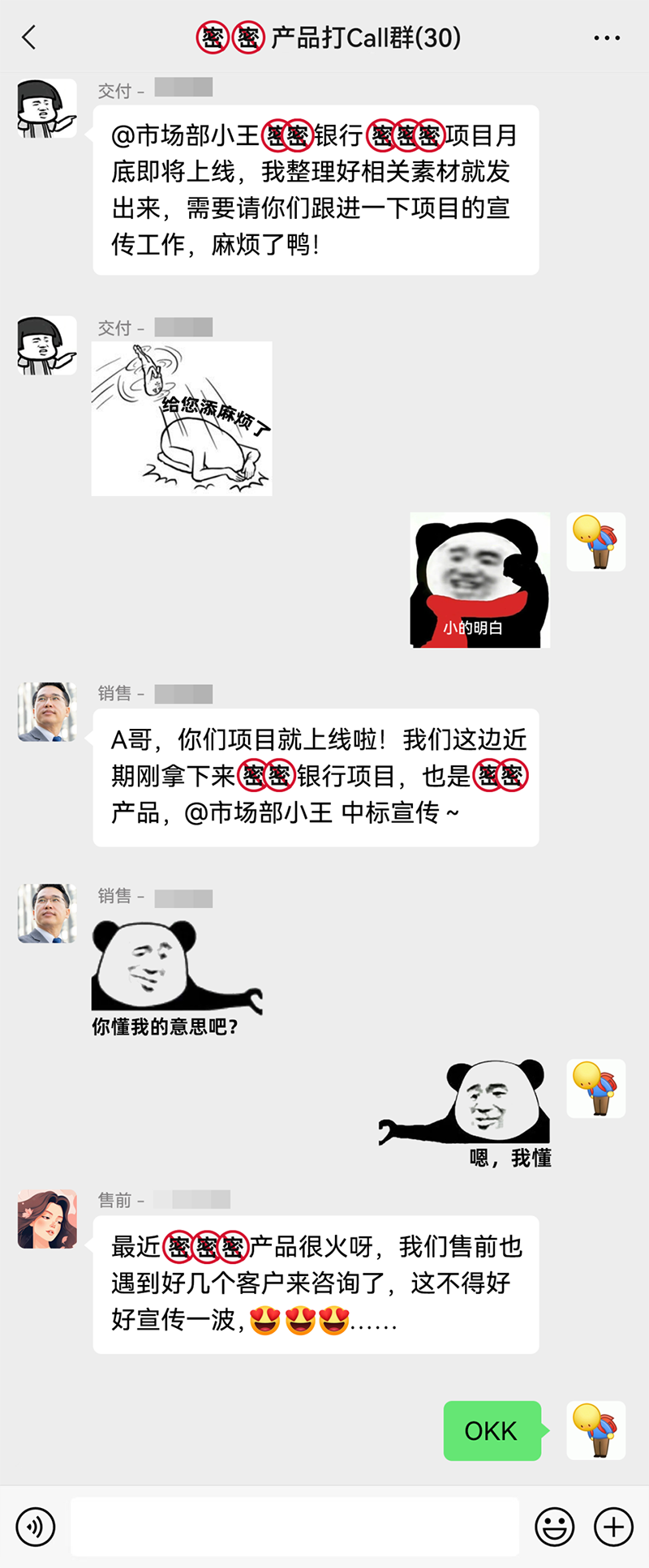Open the group chat overflow menu
The image size is (649, 1568).
607,37
